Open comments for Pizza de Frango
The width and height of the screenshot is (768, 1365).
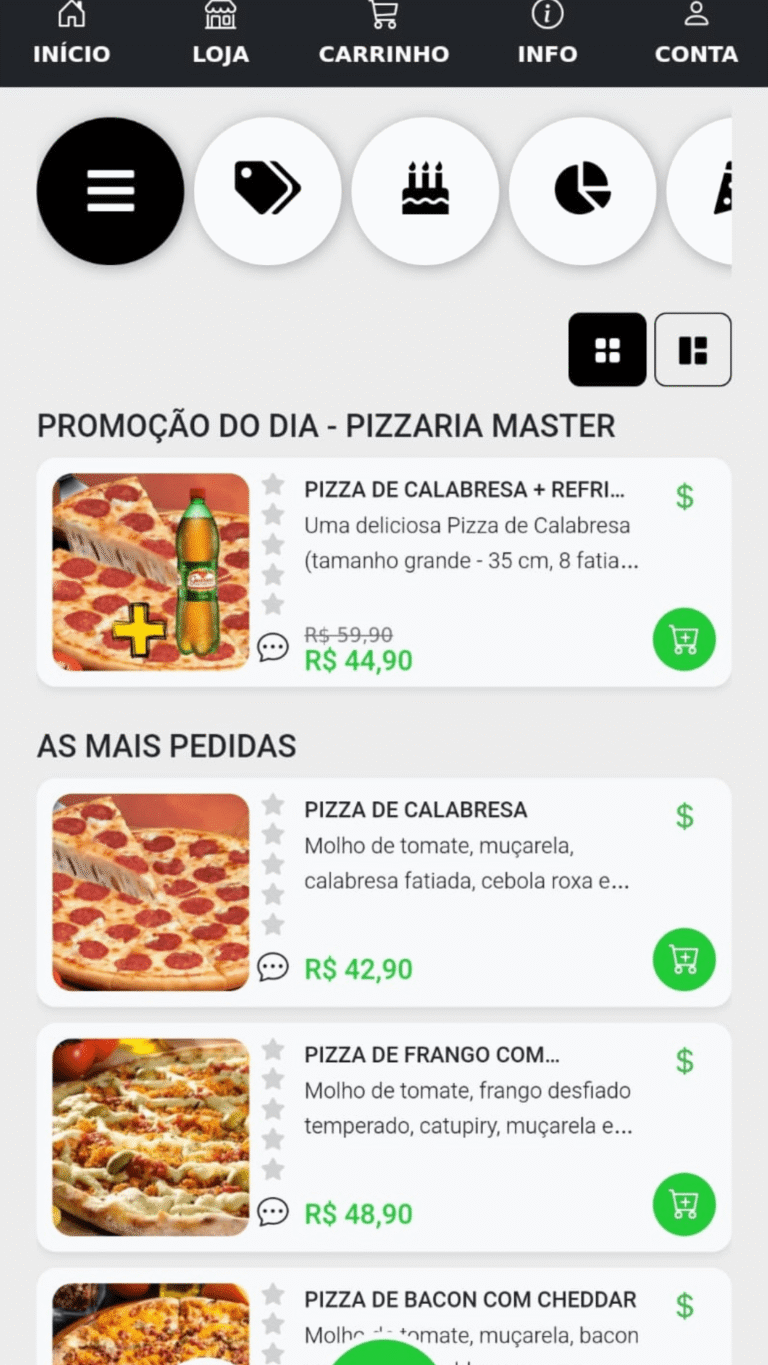click(273, 1212)
